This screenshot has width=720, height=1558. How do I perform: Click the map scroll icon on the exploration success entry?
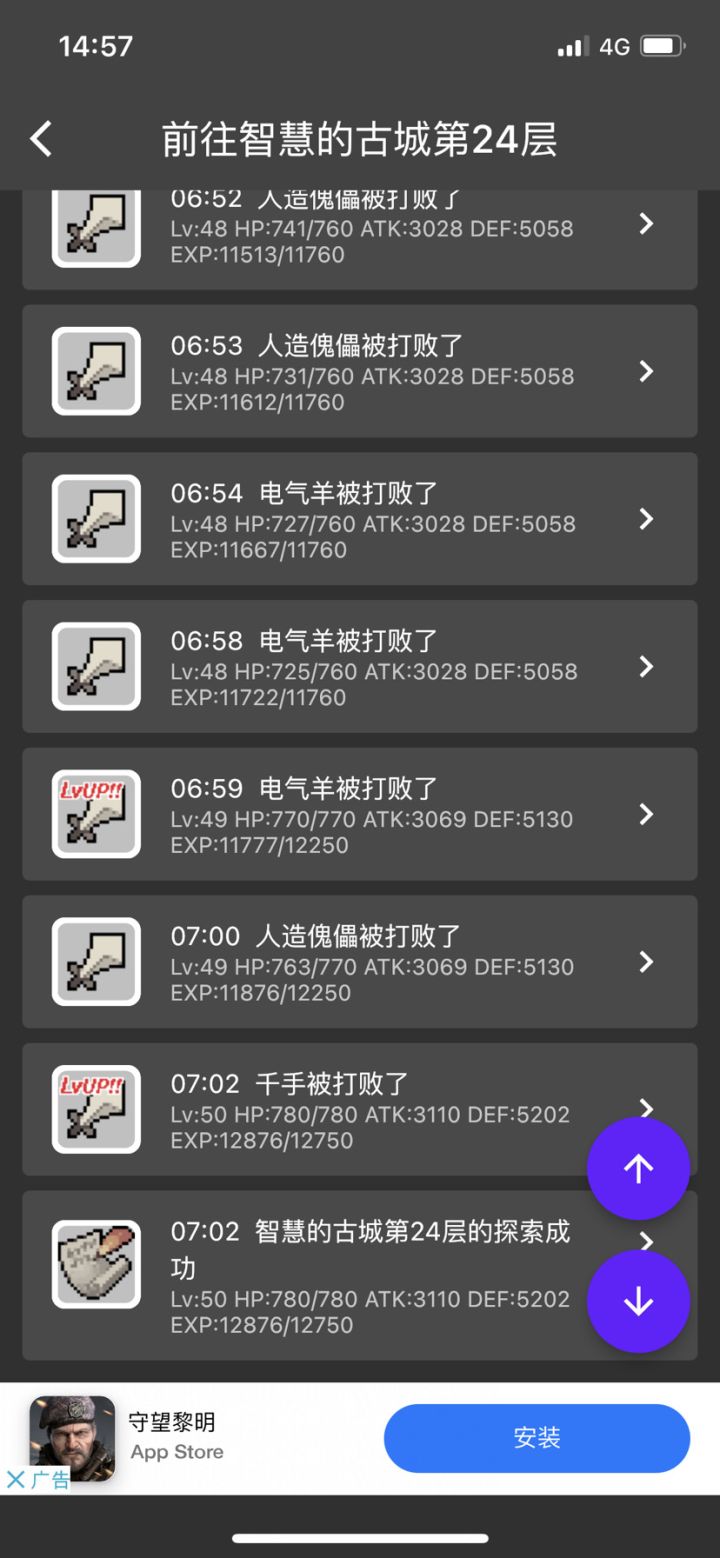pos(95,1263)
